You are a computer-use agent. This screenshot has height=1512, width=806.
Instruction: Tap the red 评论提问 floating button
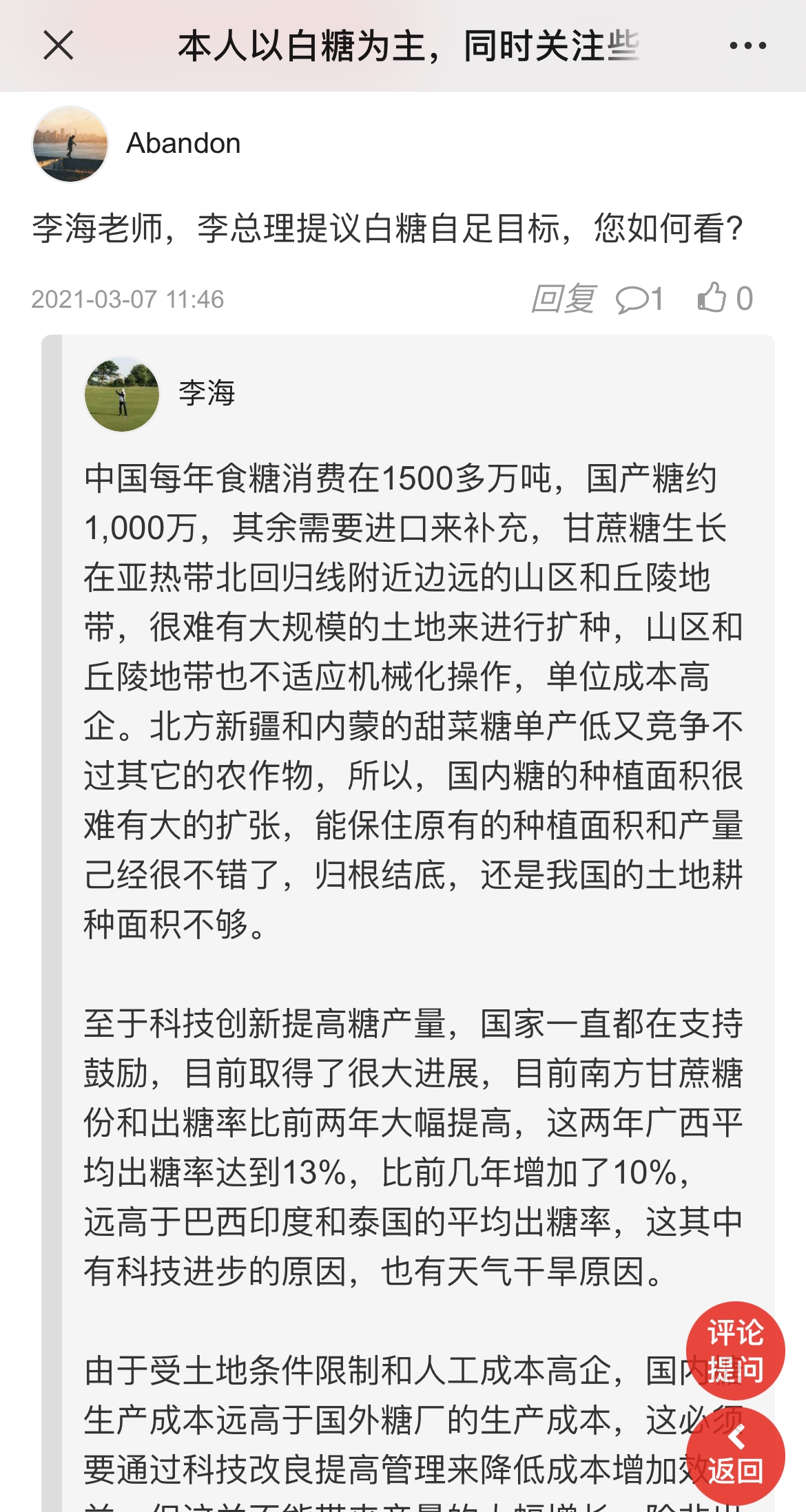point(735,1351)
